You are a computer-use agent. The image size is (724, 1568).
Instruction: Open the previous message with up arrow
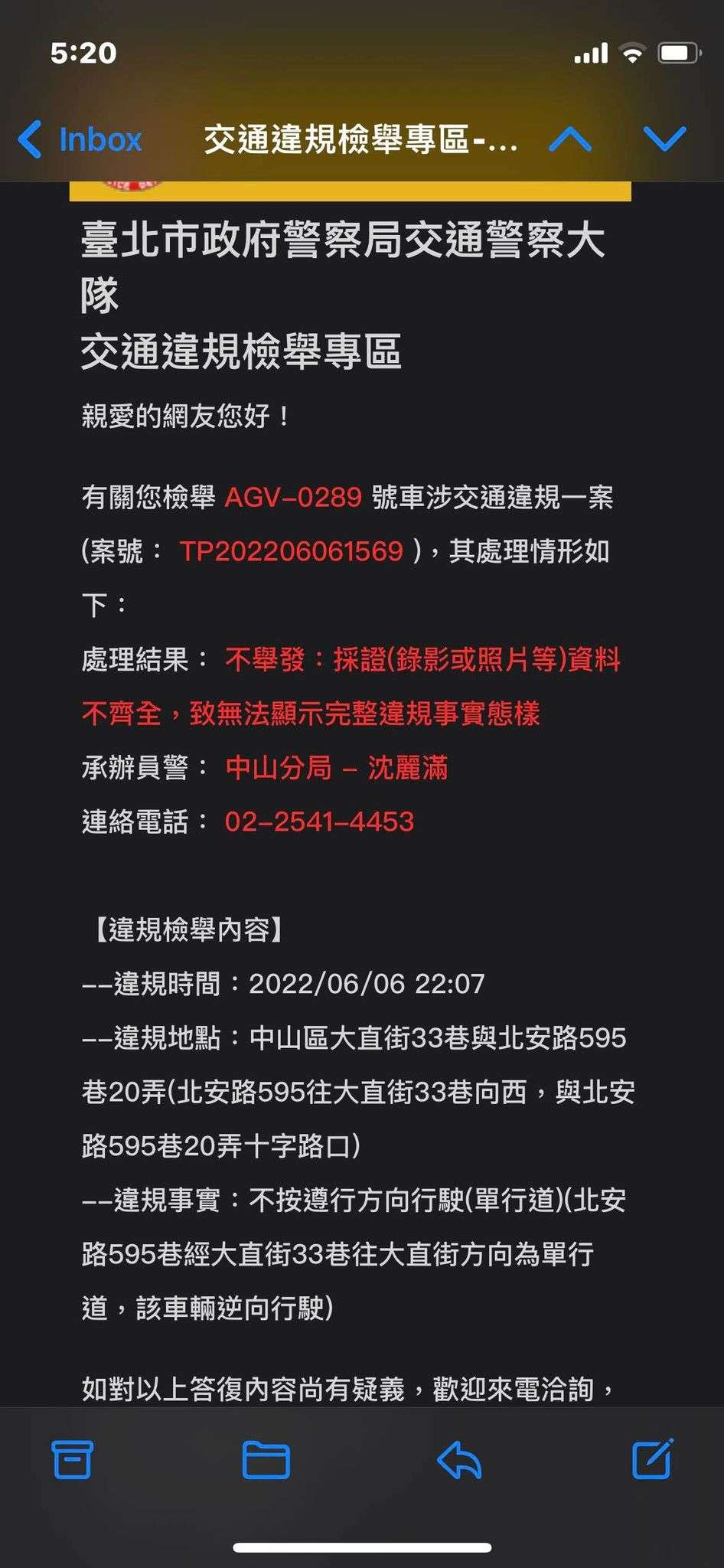pyautogui.click(x=570, y=139)
